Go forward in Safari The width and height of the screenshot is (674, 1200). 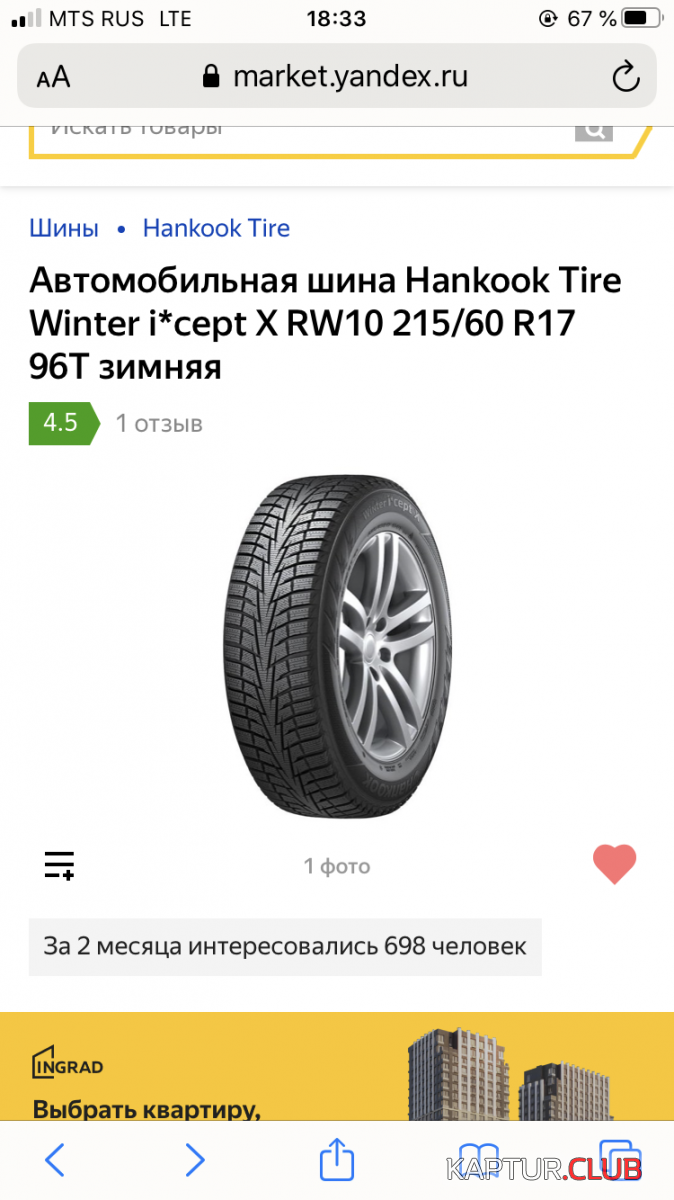pyautogui.click(x=195, y=1160)
